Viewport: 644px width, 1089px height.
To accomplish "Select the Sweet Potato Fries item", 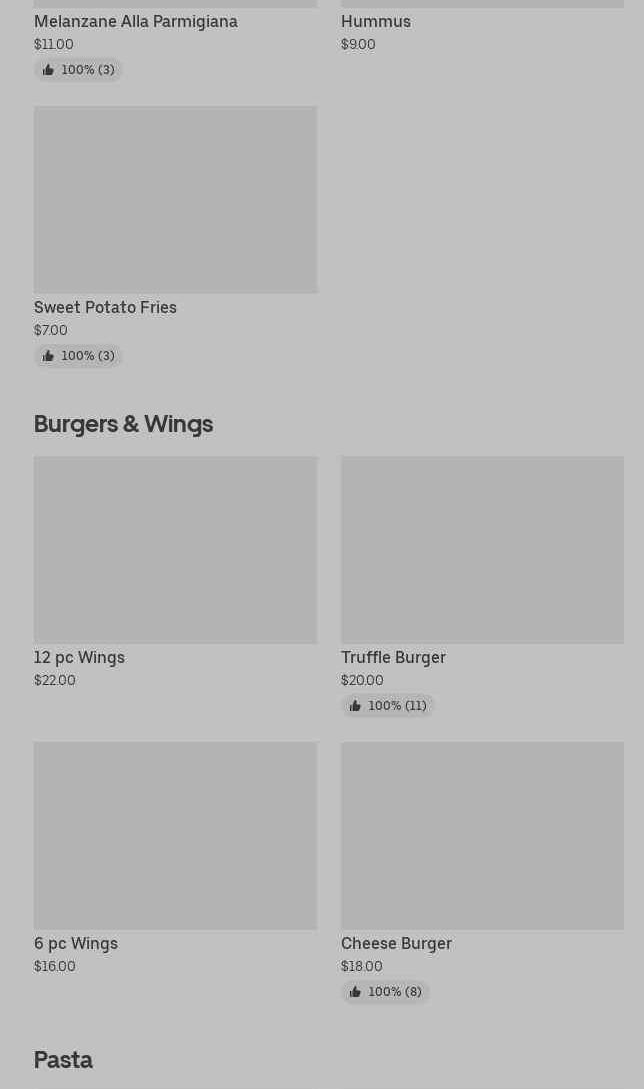I will (175, 200).
